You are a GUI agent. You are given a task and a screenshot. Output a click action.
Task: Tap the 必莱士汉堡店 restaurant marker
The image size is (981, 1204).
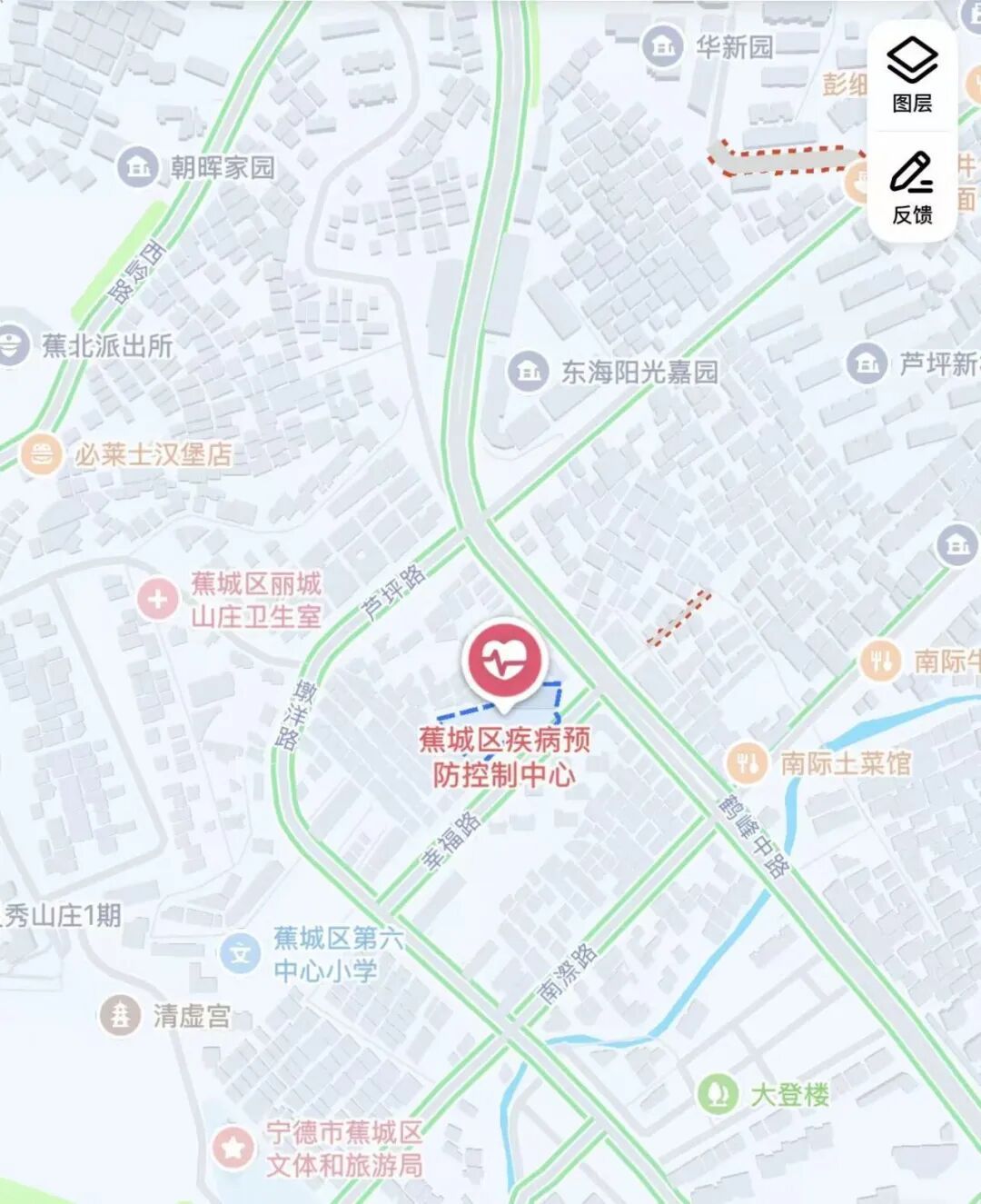pyautogui.click(x=42, y=454)
